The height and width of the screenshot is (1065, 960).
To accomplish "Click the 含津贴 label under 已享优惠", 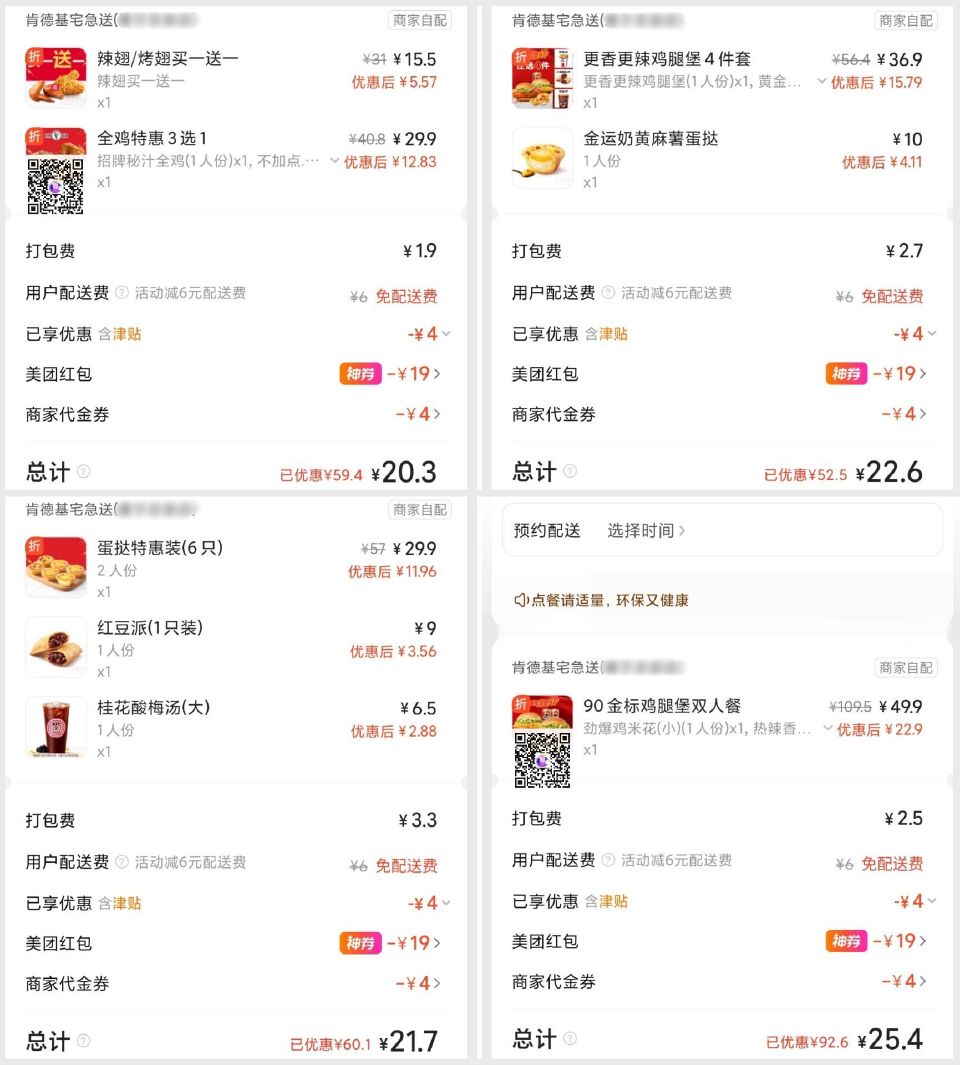I will click(x=121, y=333).
